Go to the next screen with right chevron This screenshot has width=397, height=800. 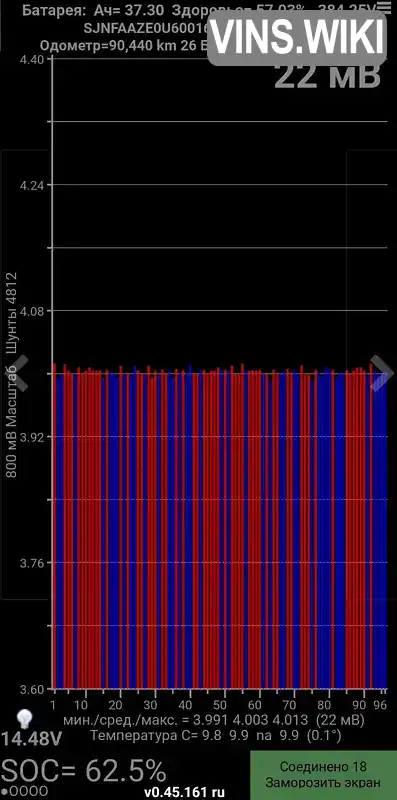[x=382, y=373]
